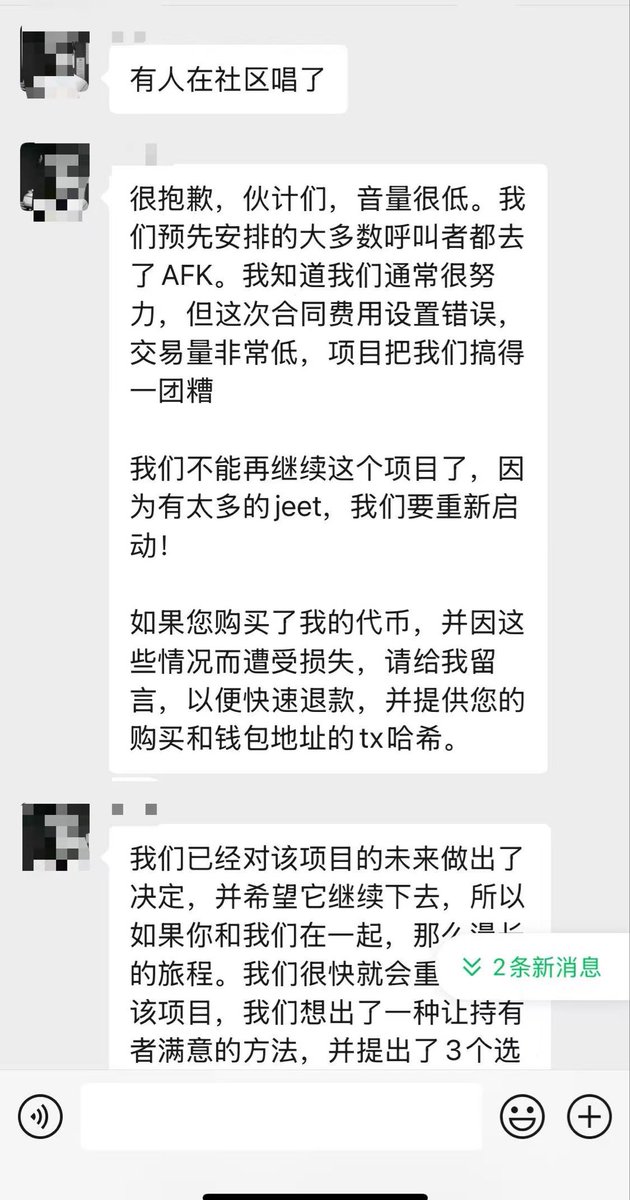Viewport: 630px width, 1200px height.
Task: Open avatar beside 很抱歉，伙计们 message
Action: click(55, 182)
